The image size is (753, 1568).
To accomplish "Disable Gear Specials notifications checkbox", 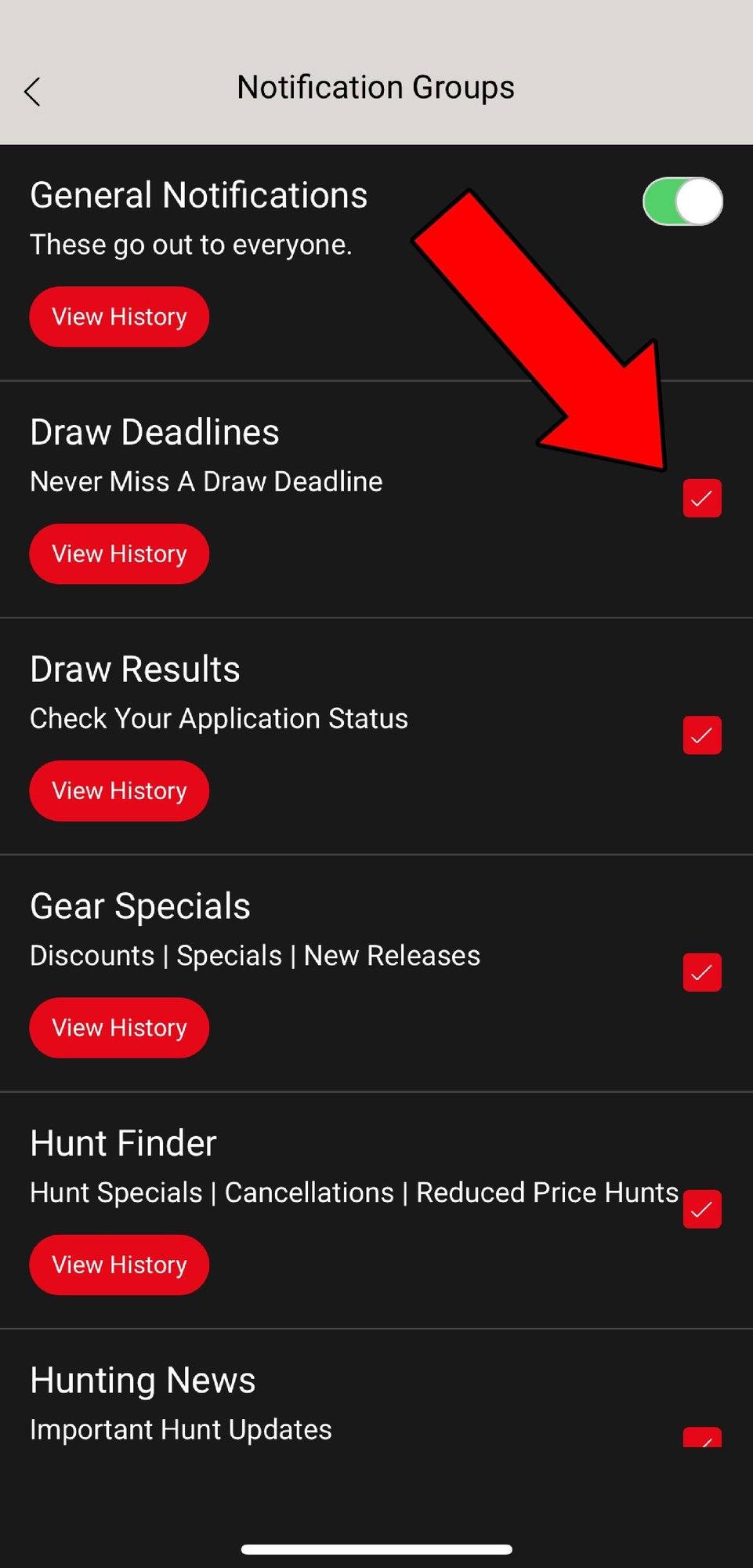I will (701, 973).
